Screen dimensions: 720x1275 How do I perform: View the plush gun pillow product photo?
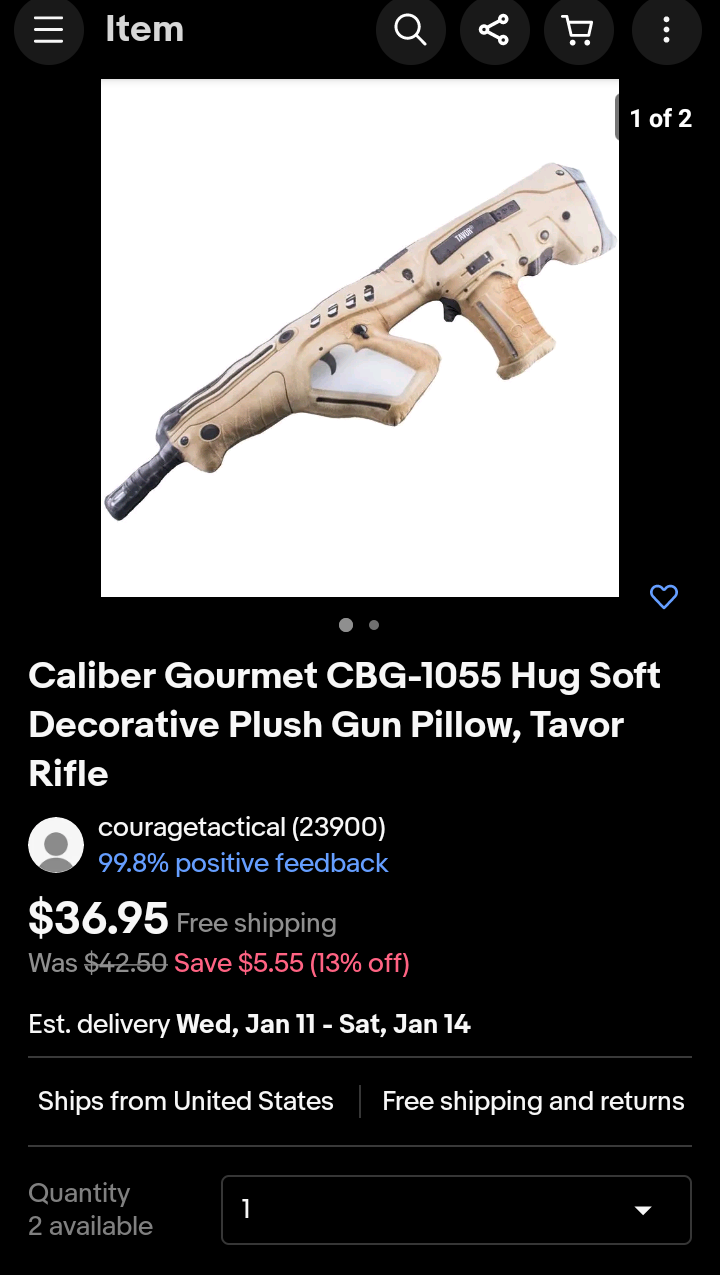coord(360,338)
